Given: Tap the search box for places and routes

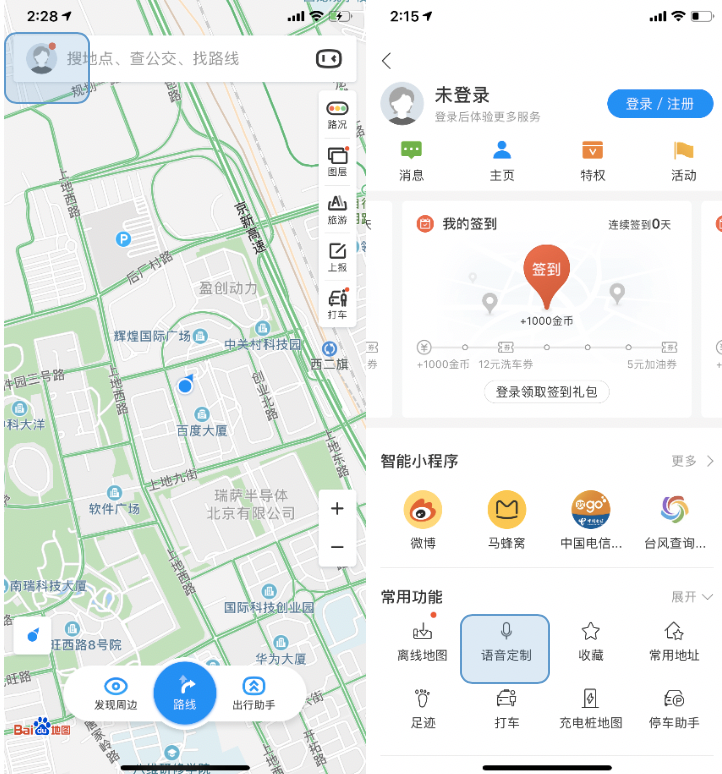Looking at the screenshot, I should point(180,59).
